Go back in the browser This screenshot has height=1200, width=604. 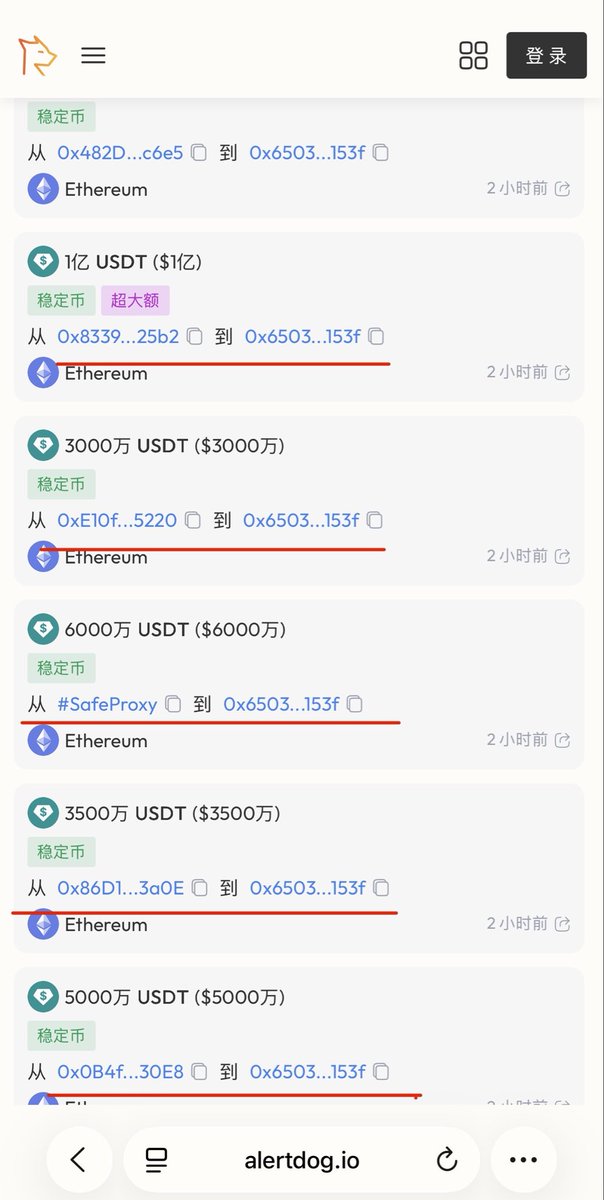[78, 1160]
